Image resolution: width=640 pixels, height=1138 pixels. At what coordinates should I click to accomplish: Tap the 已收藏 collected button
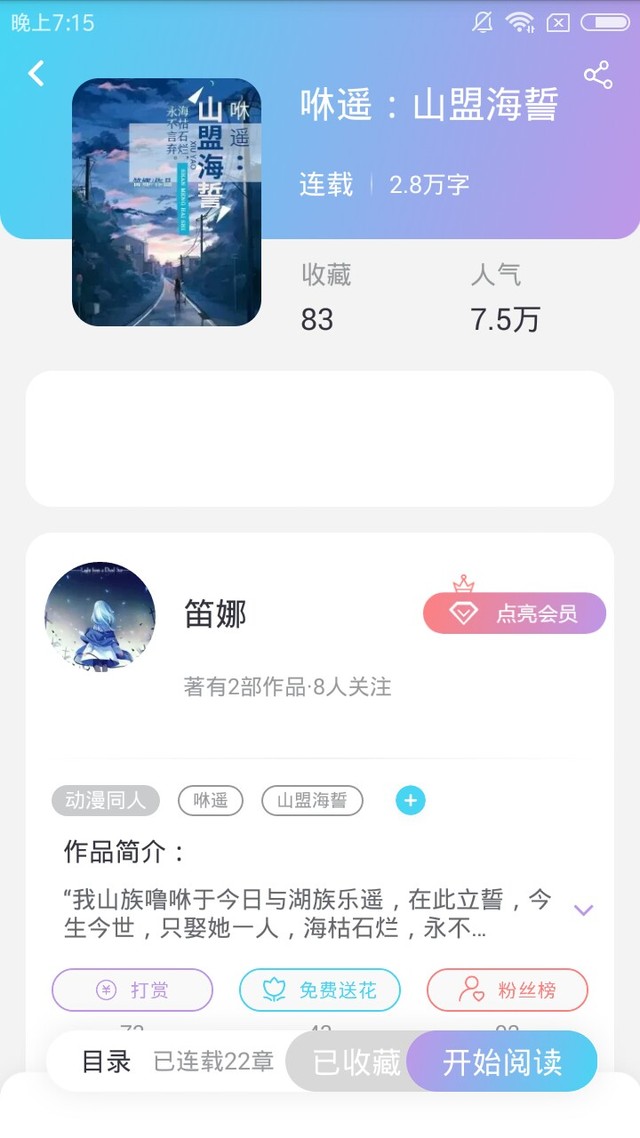[x=356, y=1062]
